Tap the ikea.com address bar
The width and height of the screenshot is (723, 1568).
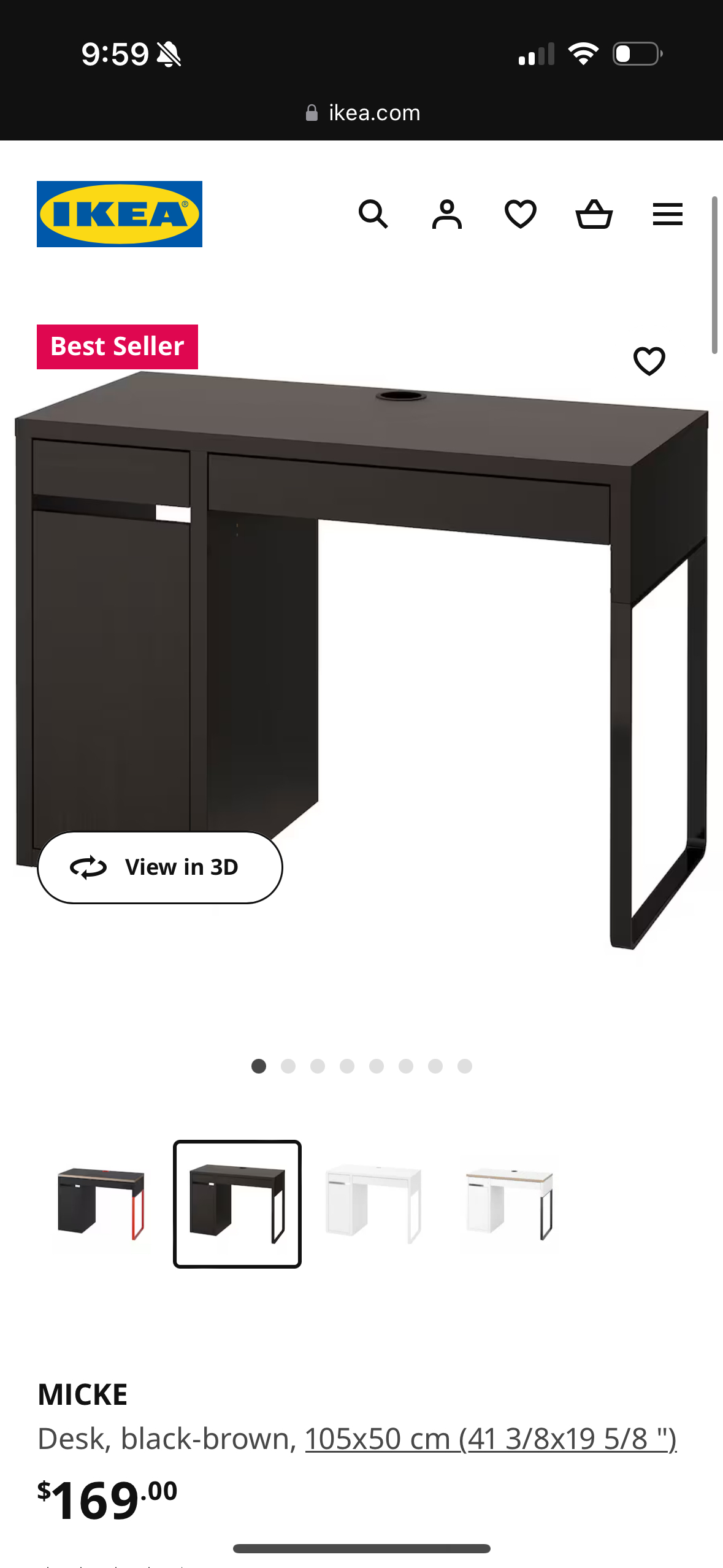362,113
